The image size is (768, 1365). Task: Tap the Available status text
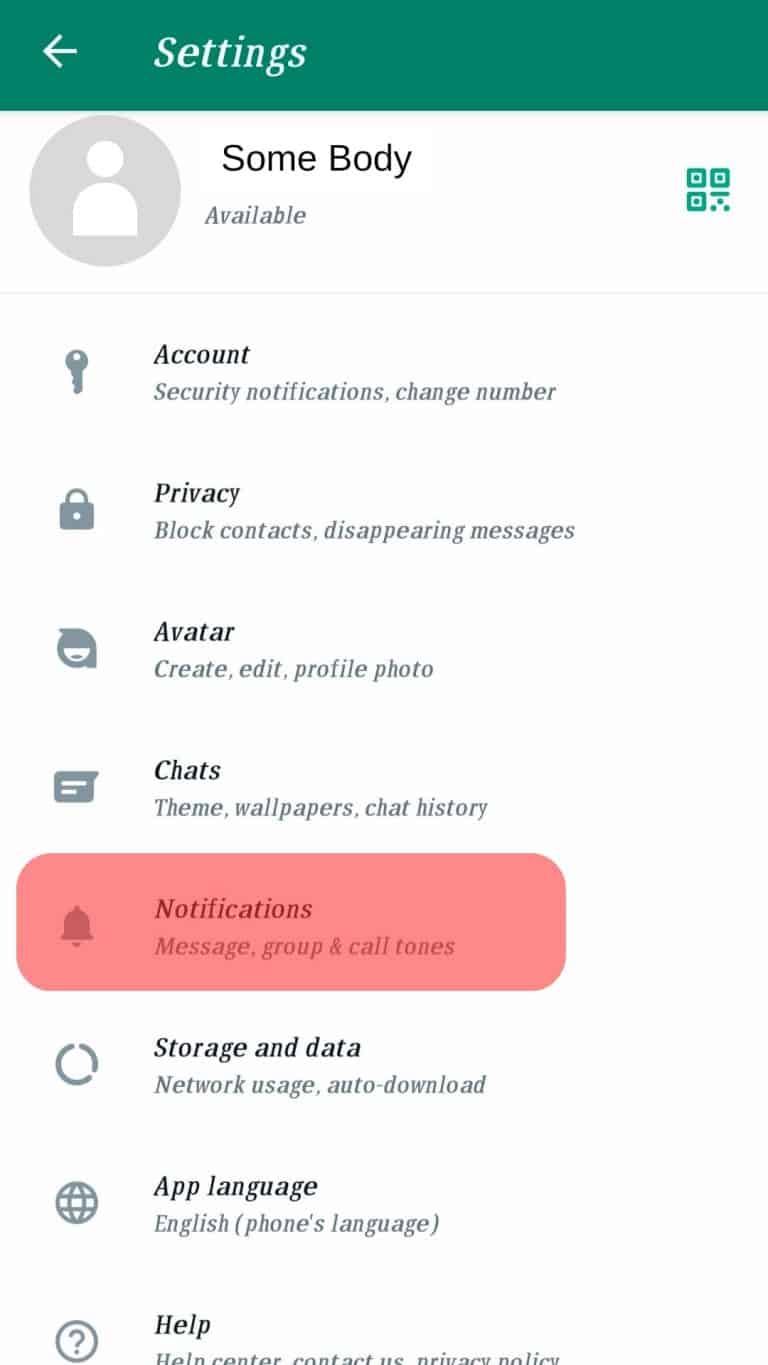(x=255, y=215)
